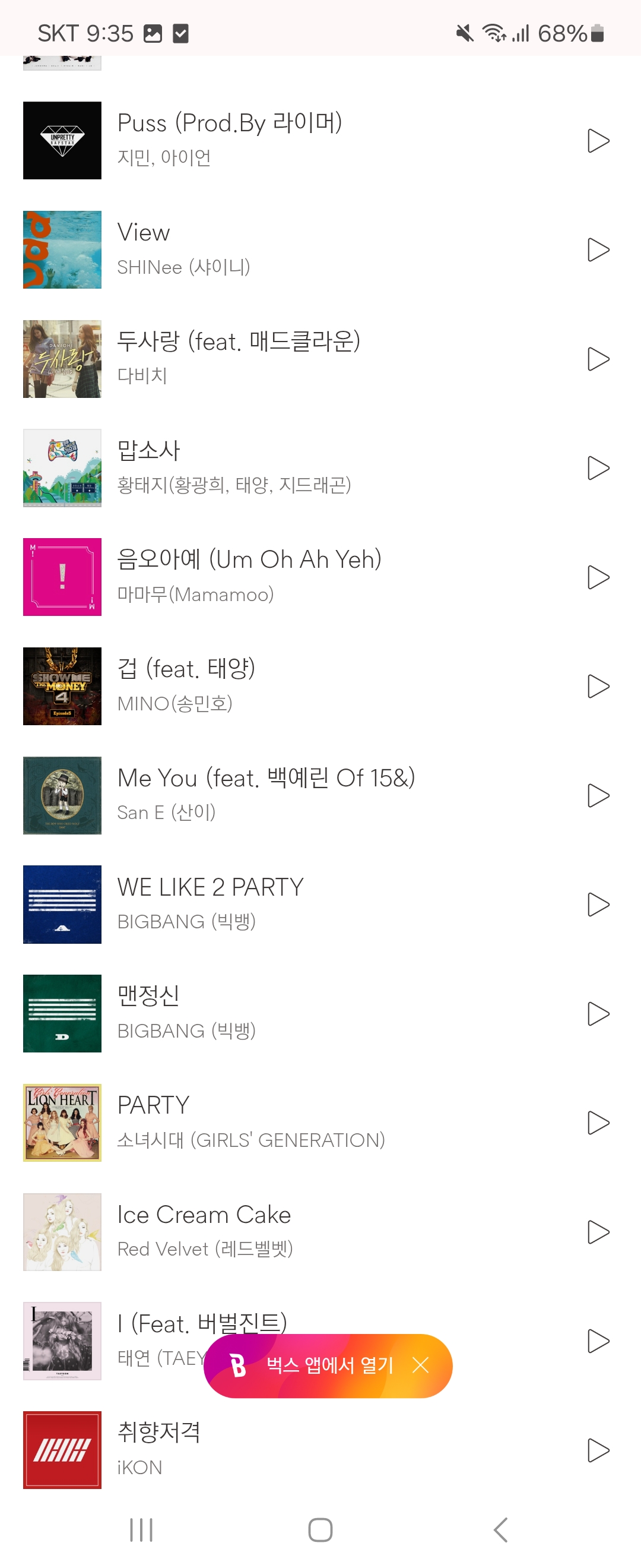Play "WE LIKE 2 PARTY" by BIGBANG
This screenshot has height=1568, width=641.
click(x=599, y=905)
